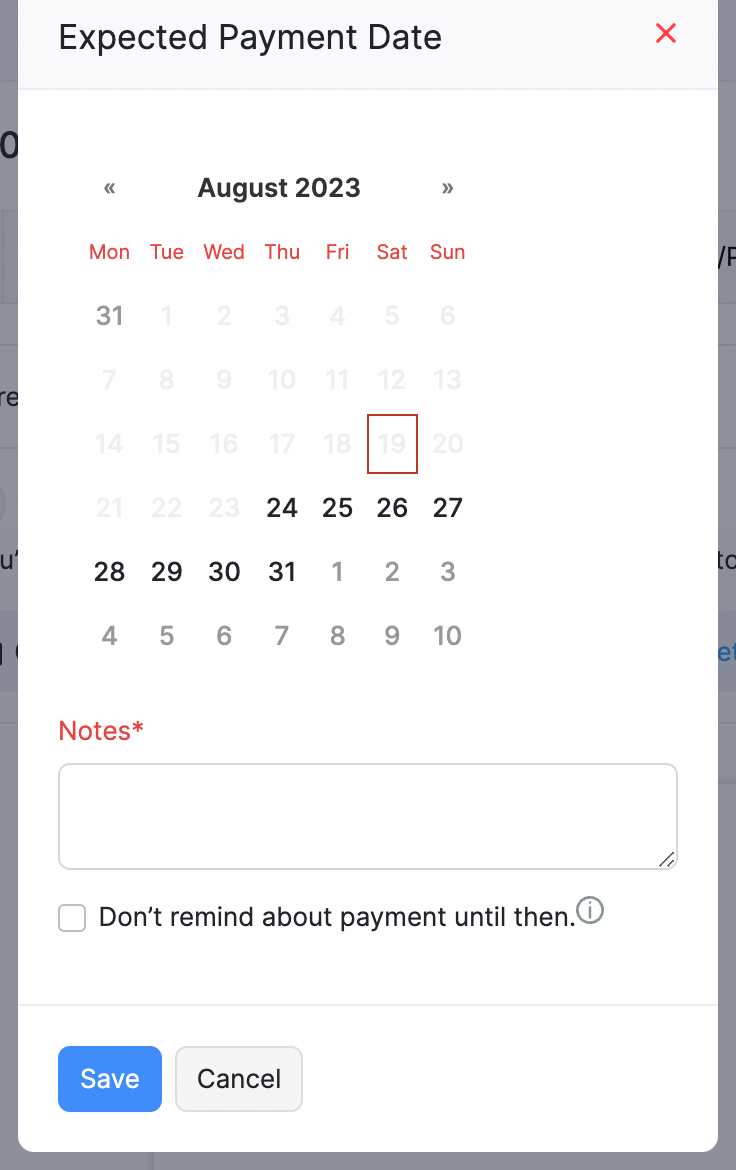Select August 24 on the calendar
The image size is (736, 1170).
click(282, 507)
